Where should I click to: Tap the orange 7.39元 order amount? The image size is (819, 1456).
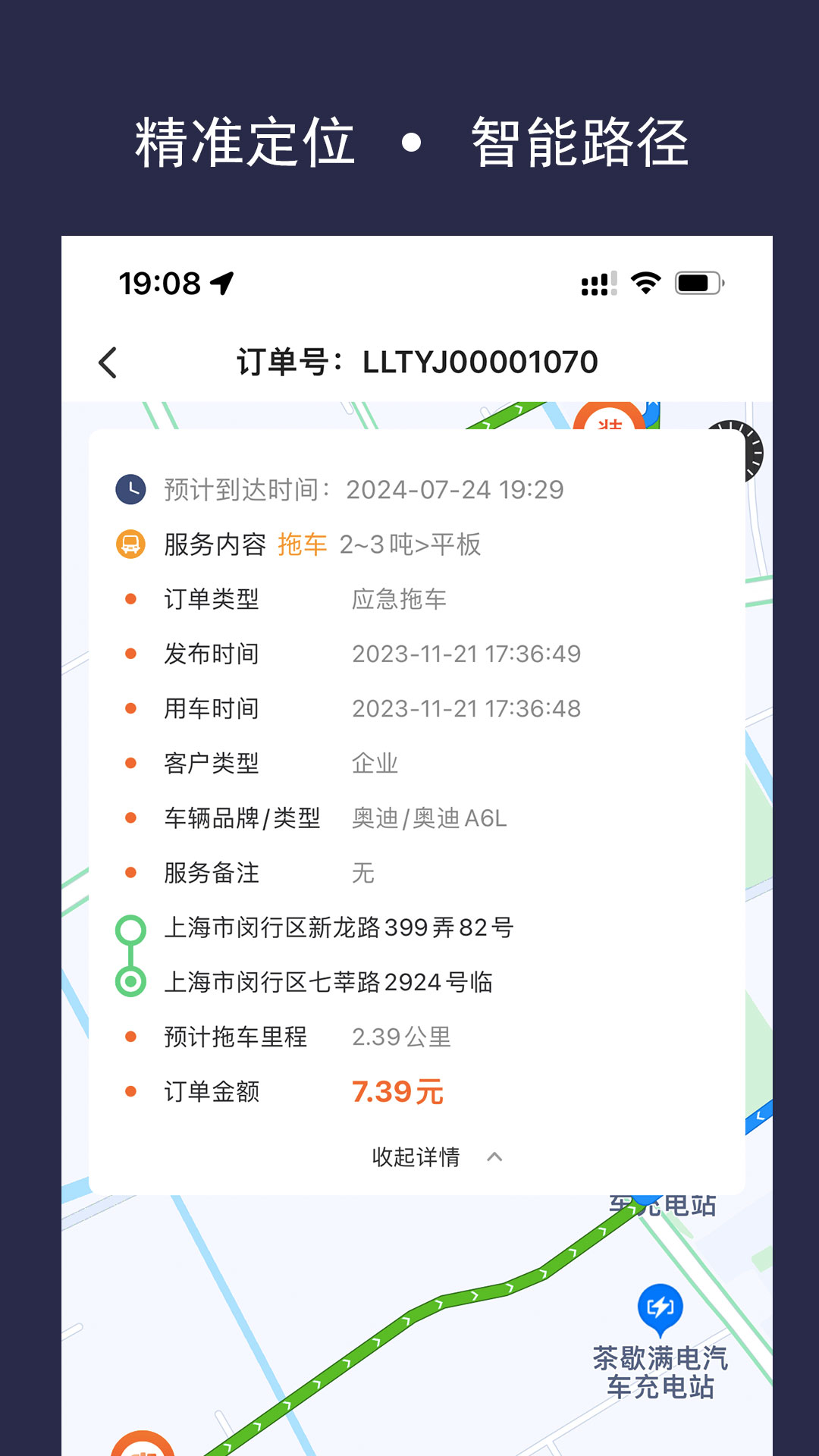(x=397, y=1090)
